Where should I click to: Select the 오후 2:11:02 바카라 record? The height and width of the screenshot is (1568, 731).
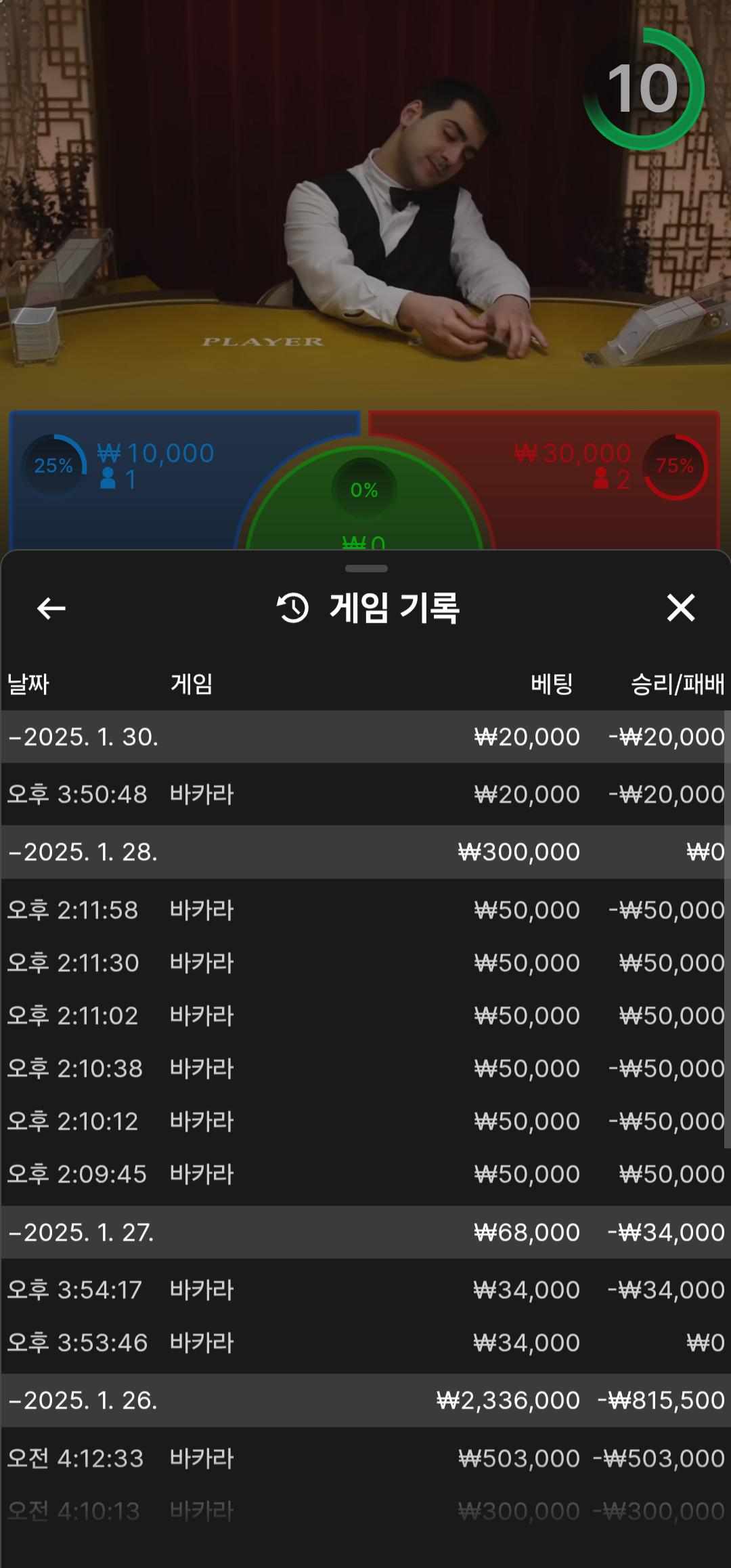365,1016
